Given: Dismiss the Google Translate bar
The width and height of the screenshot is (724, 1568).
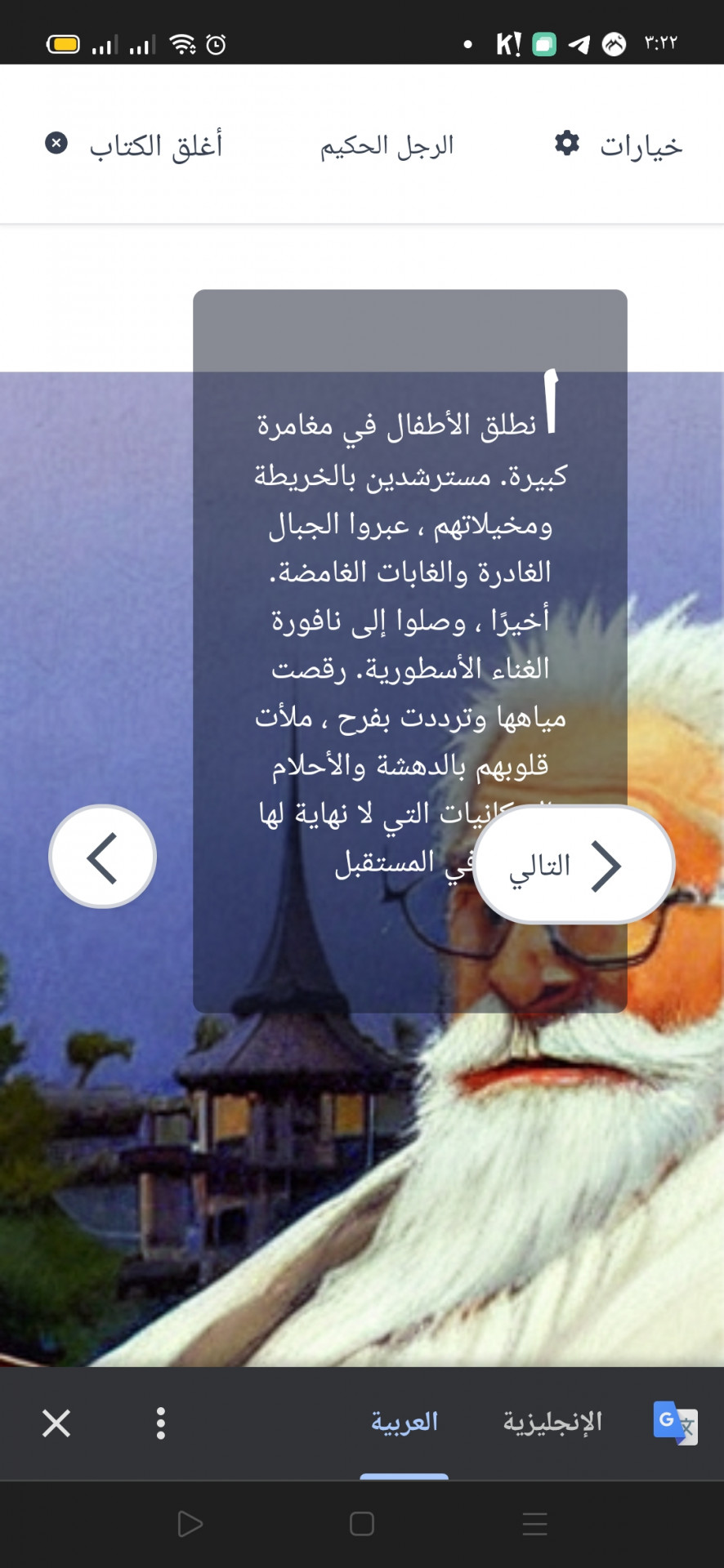Looking at the screenshot, I should coord(56,1423).
